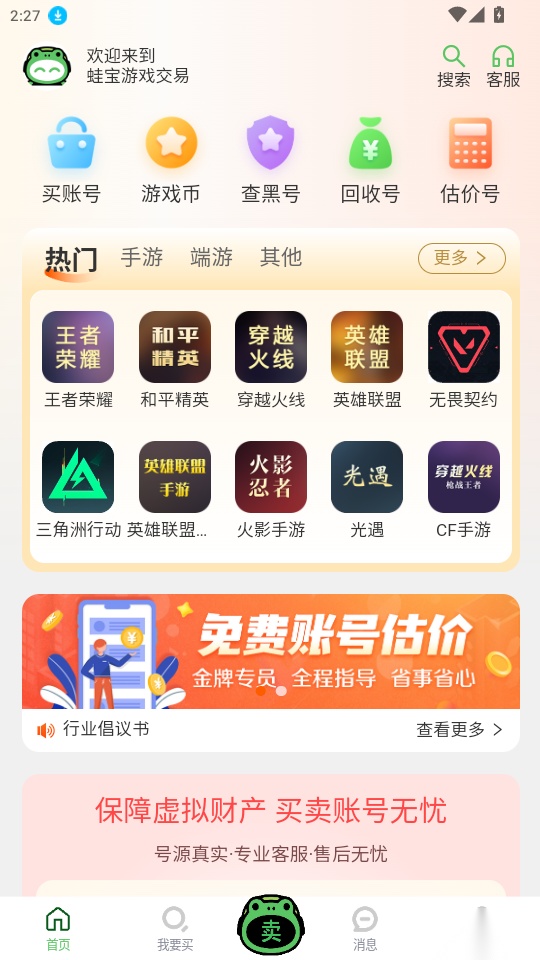Screen dimensions: 540x960
Task: Open 游戏币 game coin section
Action: 171,160
